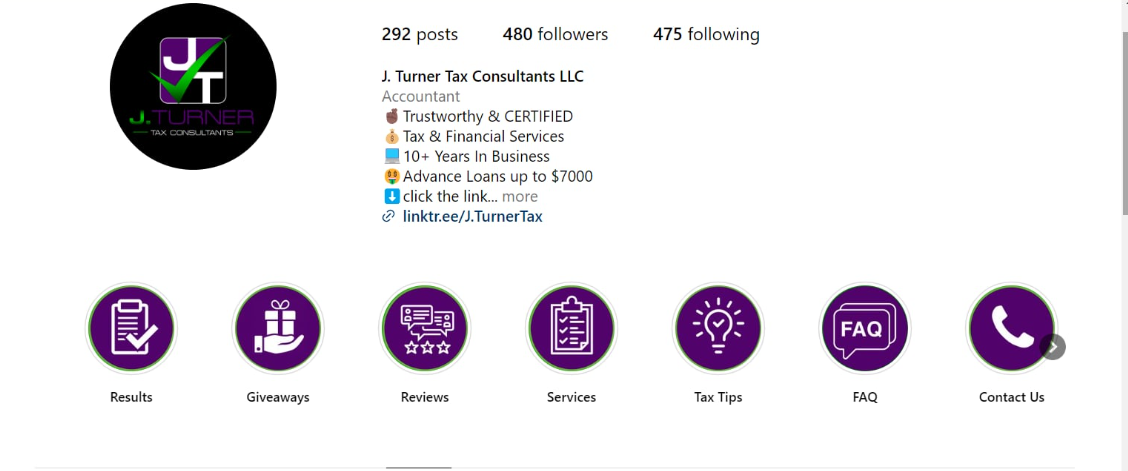The height and width of the screenshot is (471, 1128).
Task: Expand the bio with the more link
Action: click(519, 196)
